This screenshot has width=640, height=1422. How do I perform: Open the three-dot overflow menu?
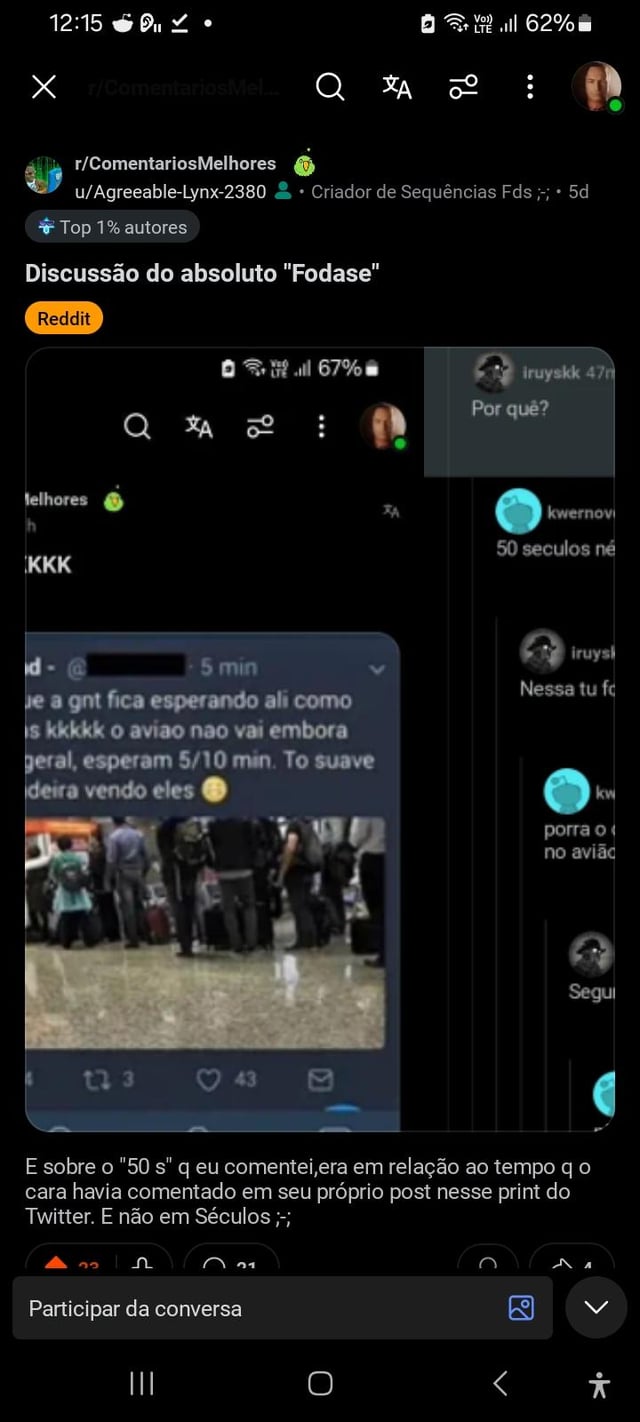(529, 87)
